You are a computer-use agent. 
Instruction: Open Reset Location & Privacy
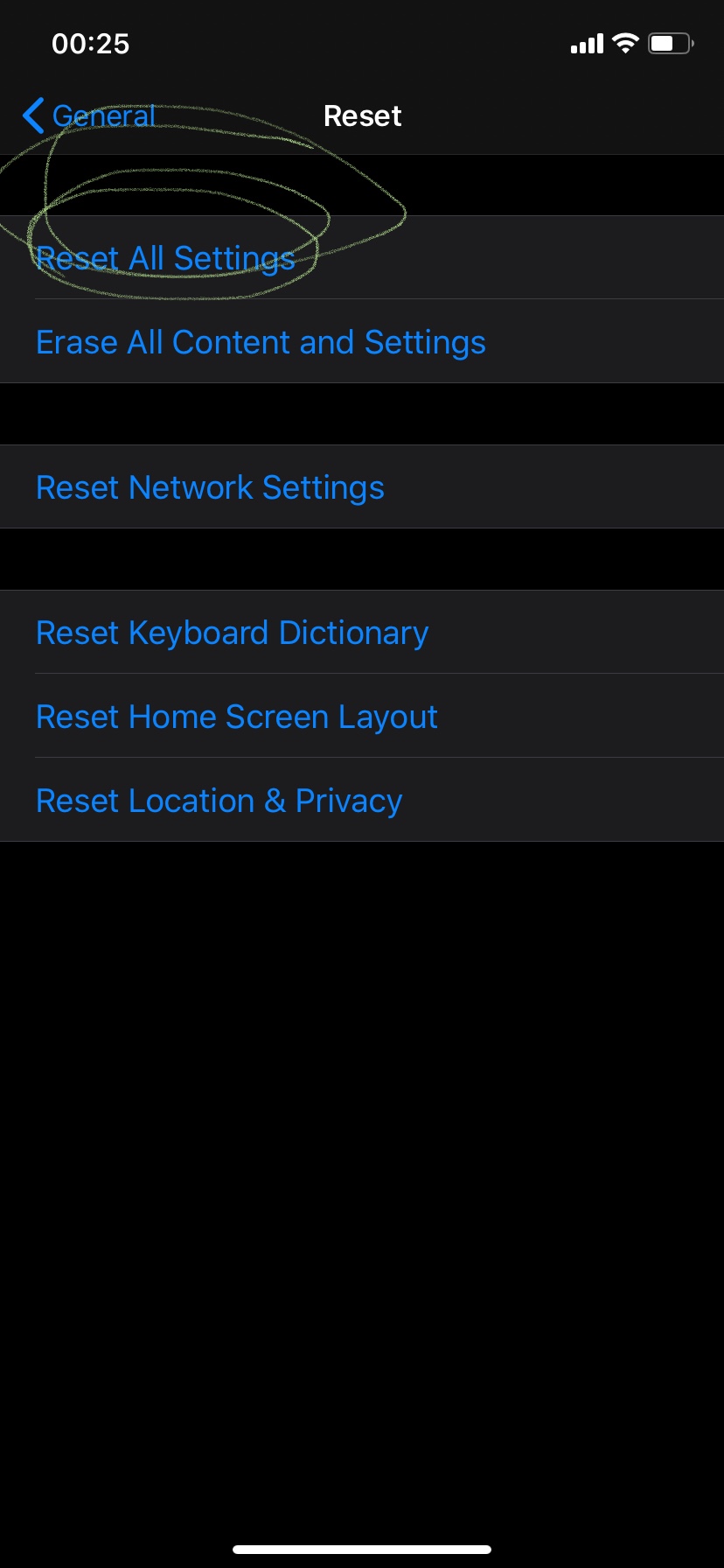pos(219,801)
